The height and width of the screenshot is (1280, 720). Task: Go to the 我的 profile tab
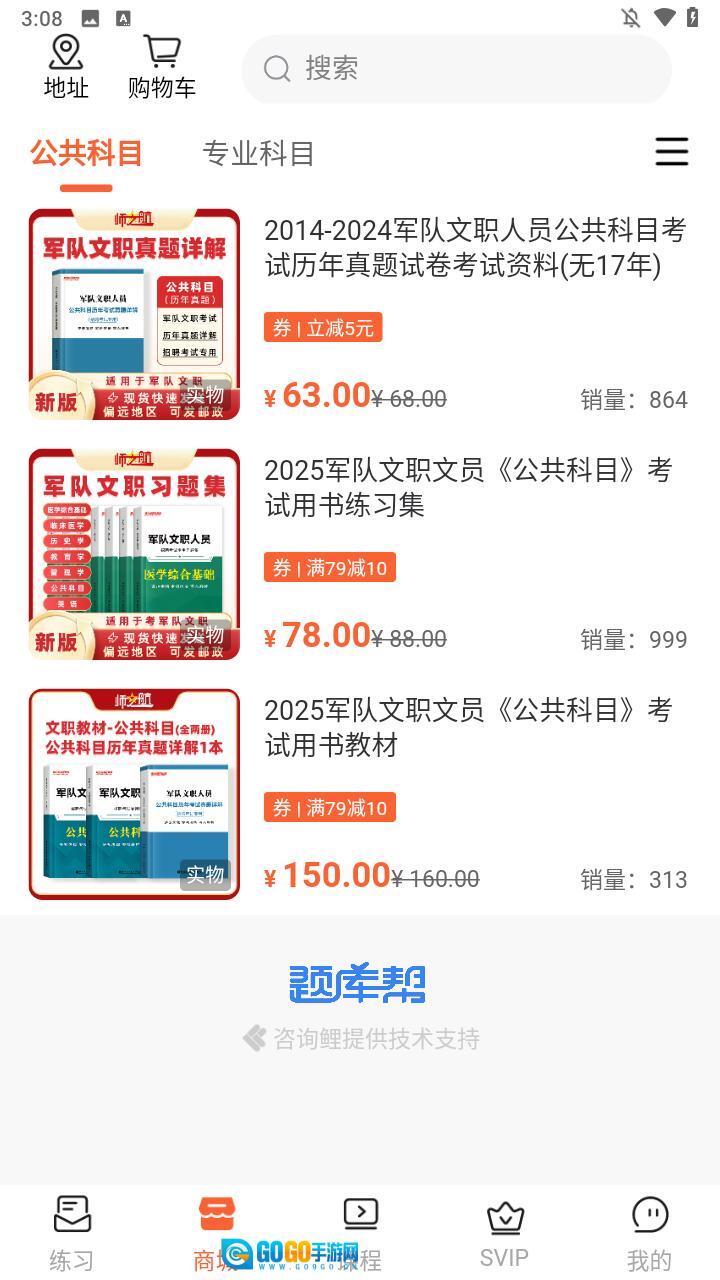(649, 1232)
